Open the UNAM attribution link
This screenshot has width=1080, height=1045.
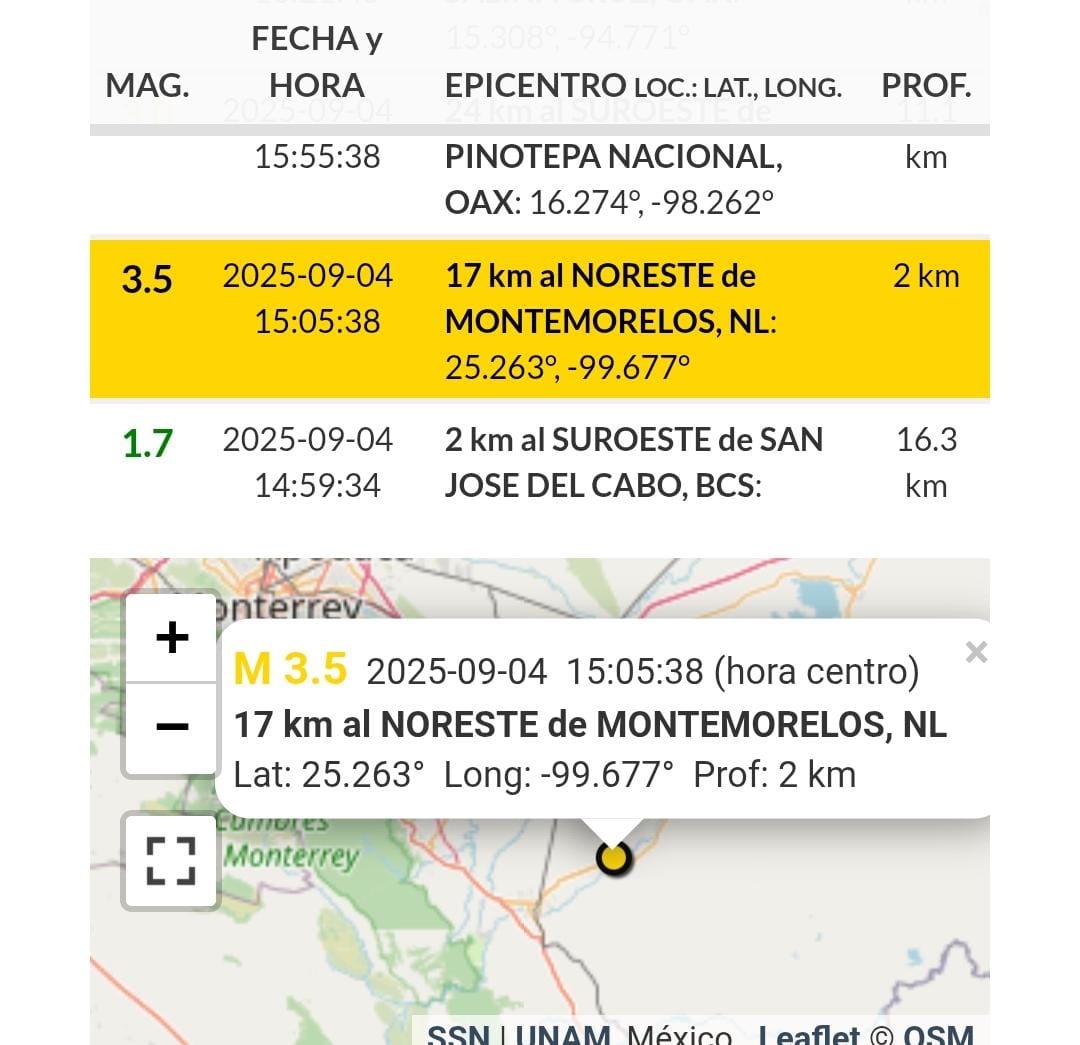coord(563,1035)
